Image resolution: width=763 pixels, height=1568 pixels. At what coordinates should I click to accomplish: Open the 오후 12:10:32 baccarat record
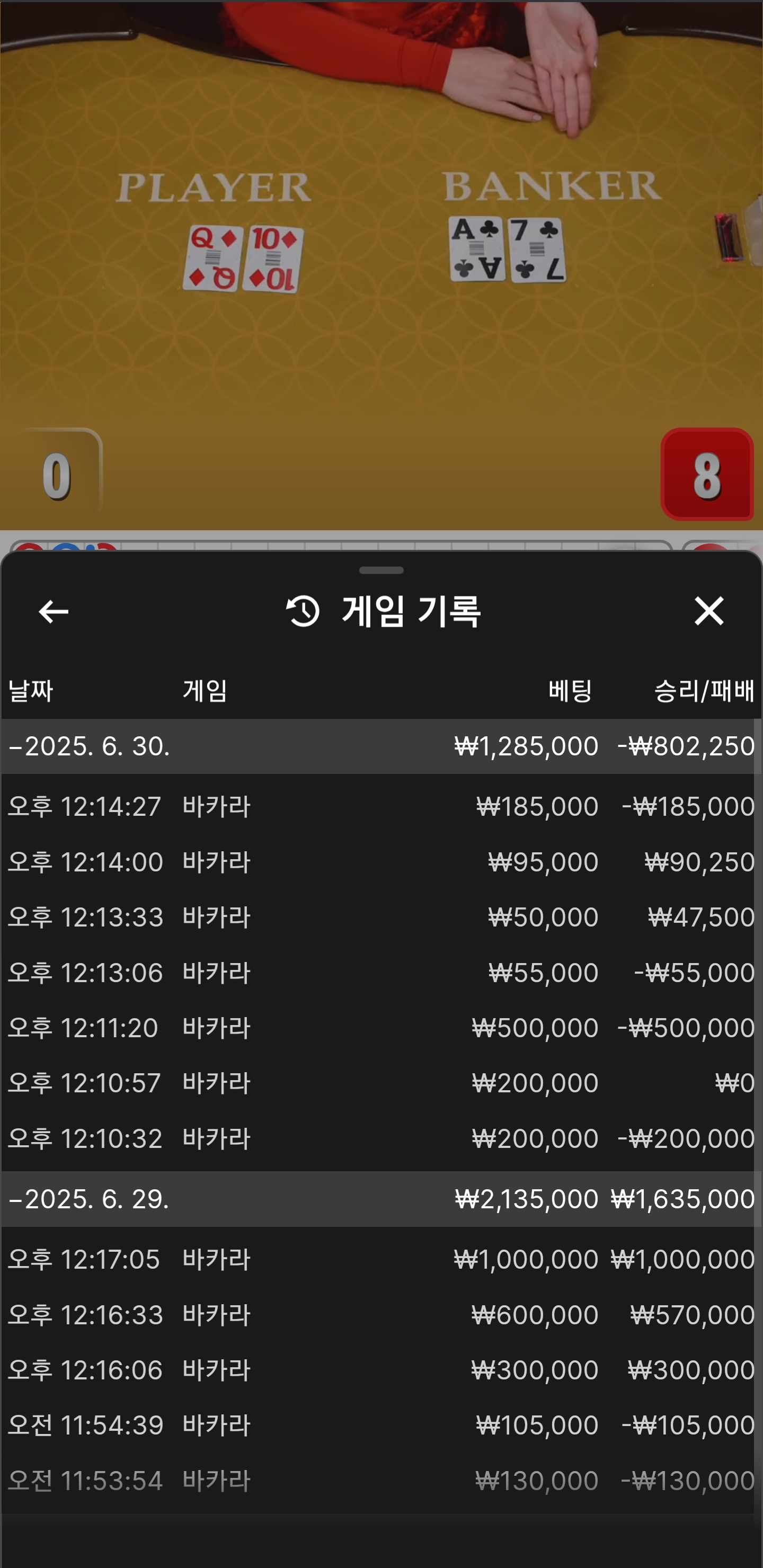[378, 1138]
